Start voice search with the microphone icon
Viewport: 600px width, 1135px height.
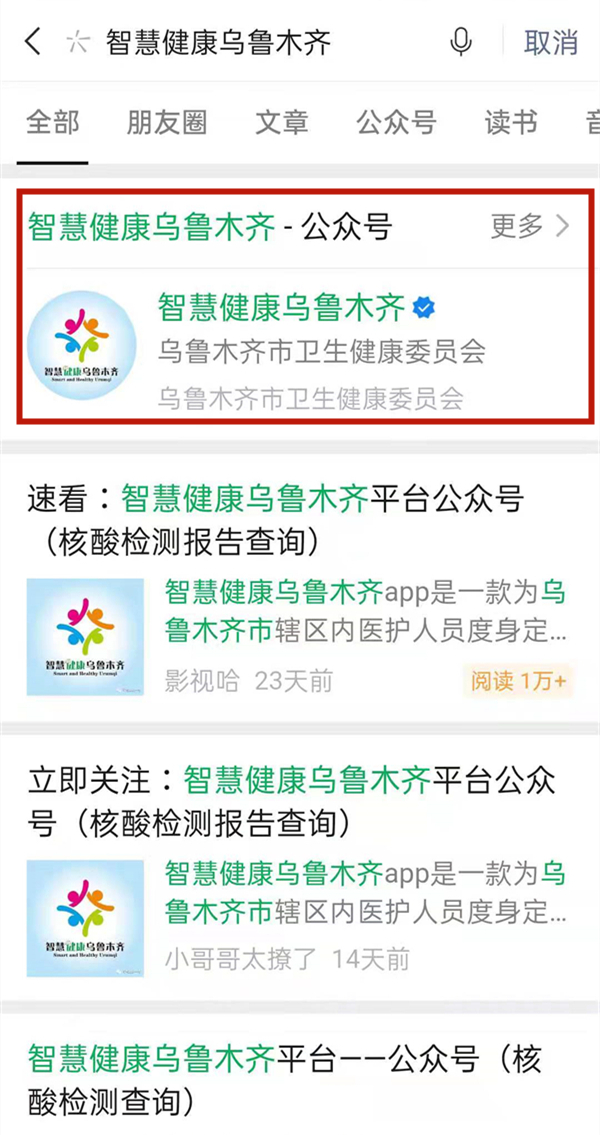[x=461, y=42]
